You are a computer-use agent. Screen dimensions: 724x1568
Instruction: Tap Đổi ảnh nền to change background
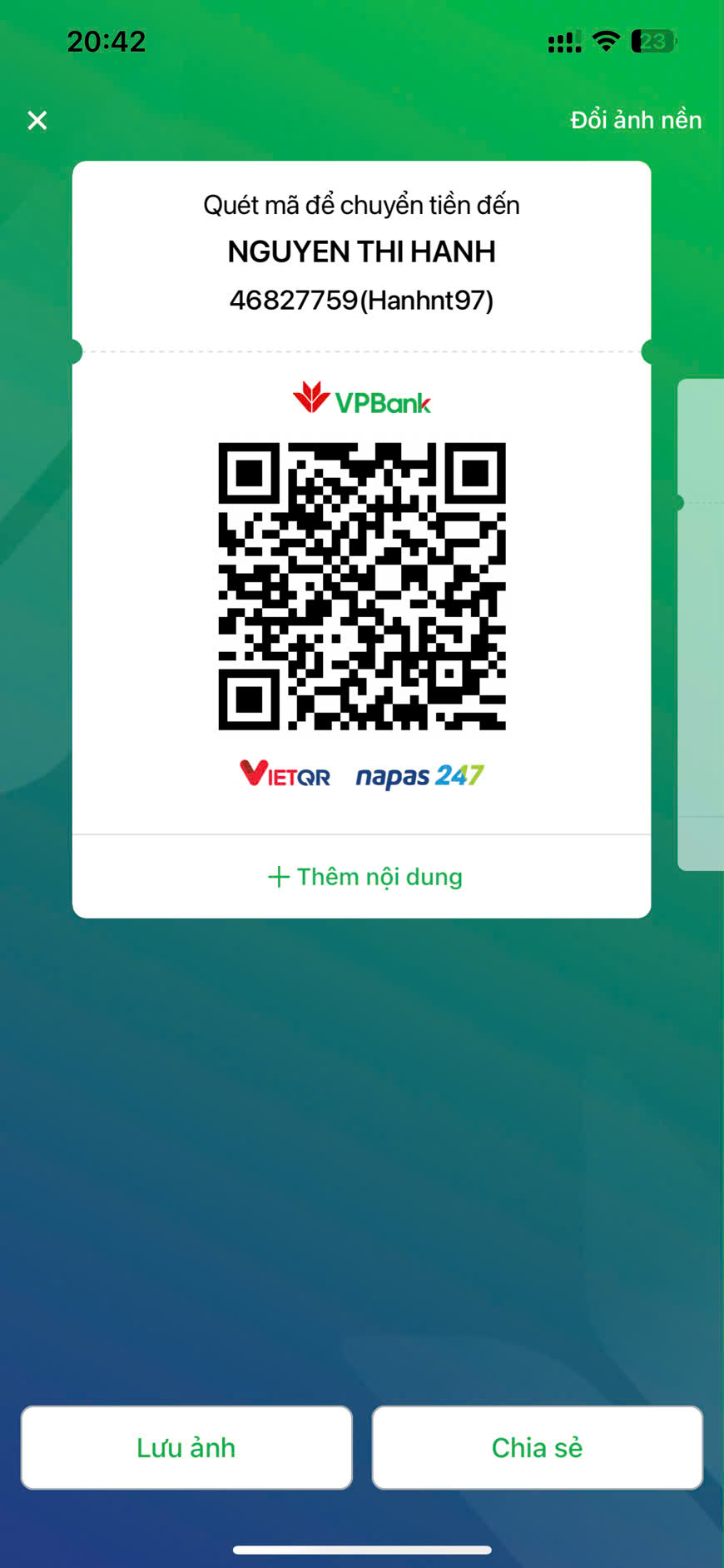click(636, 120)
